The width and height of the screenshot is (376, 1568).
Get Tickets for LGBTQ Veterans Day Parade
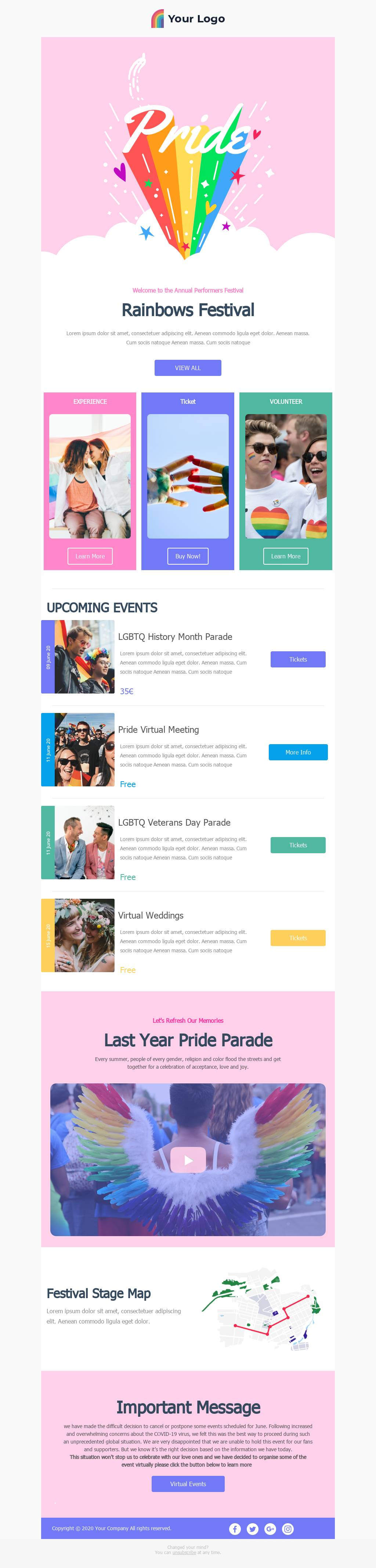pyautogui.click(x=298, y=845)
